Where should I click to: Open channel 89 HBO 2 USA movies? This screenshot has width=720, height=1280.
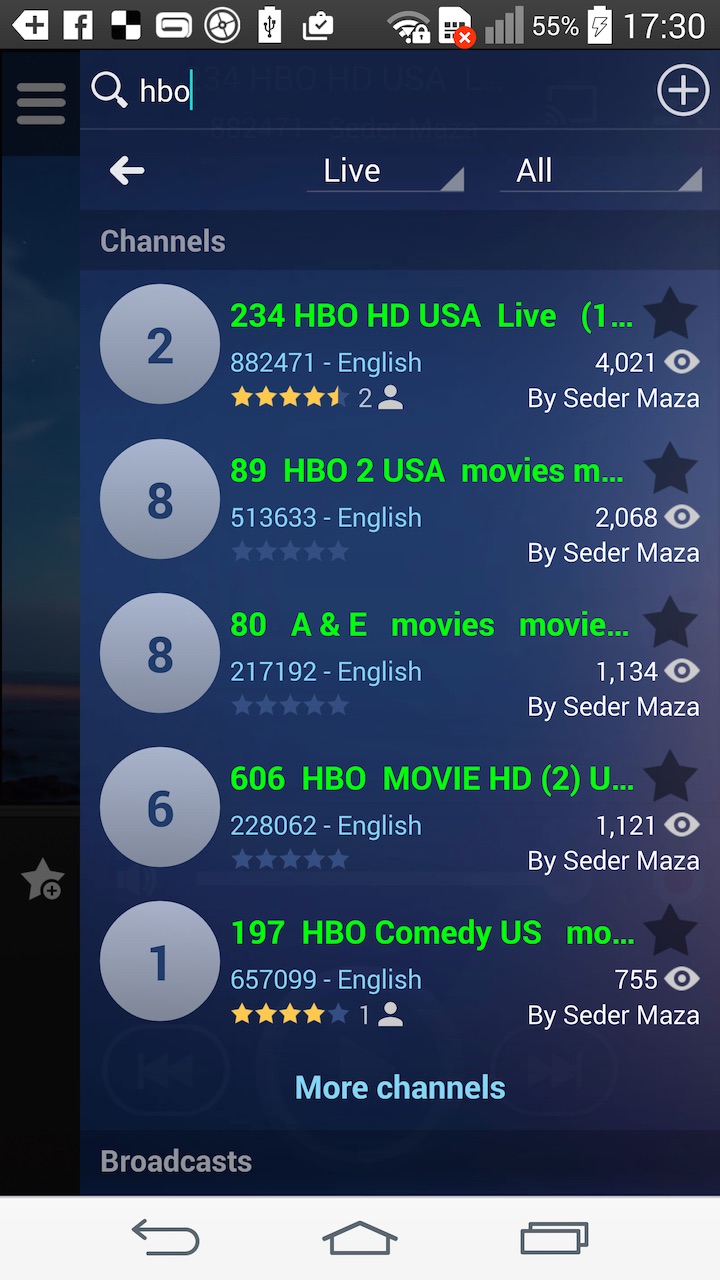[x=427, y=471]
